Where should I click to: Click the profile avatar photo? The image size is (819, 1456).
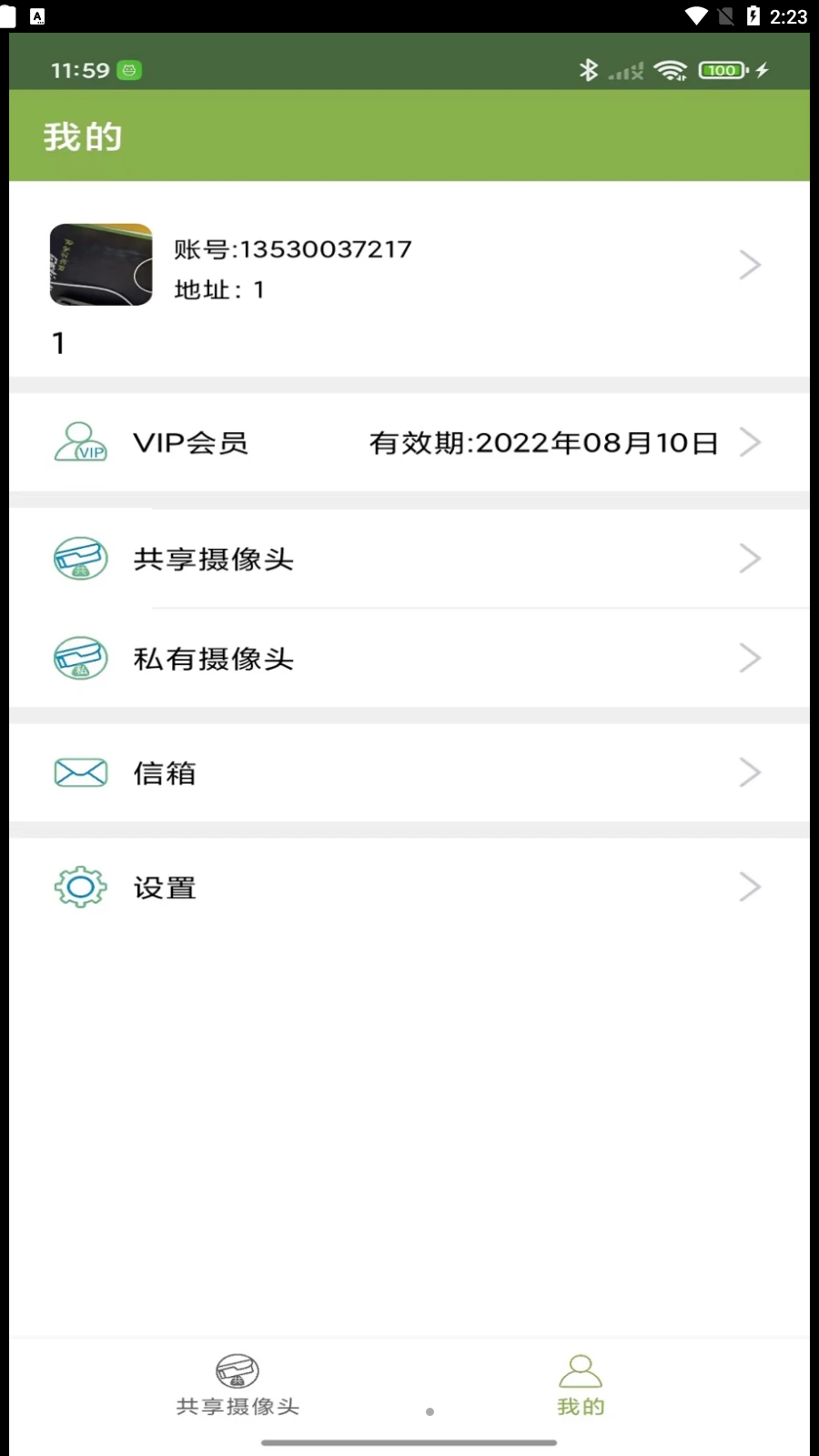pyautogui.click(x=100, y=264)
